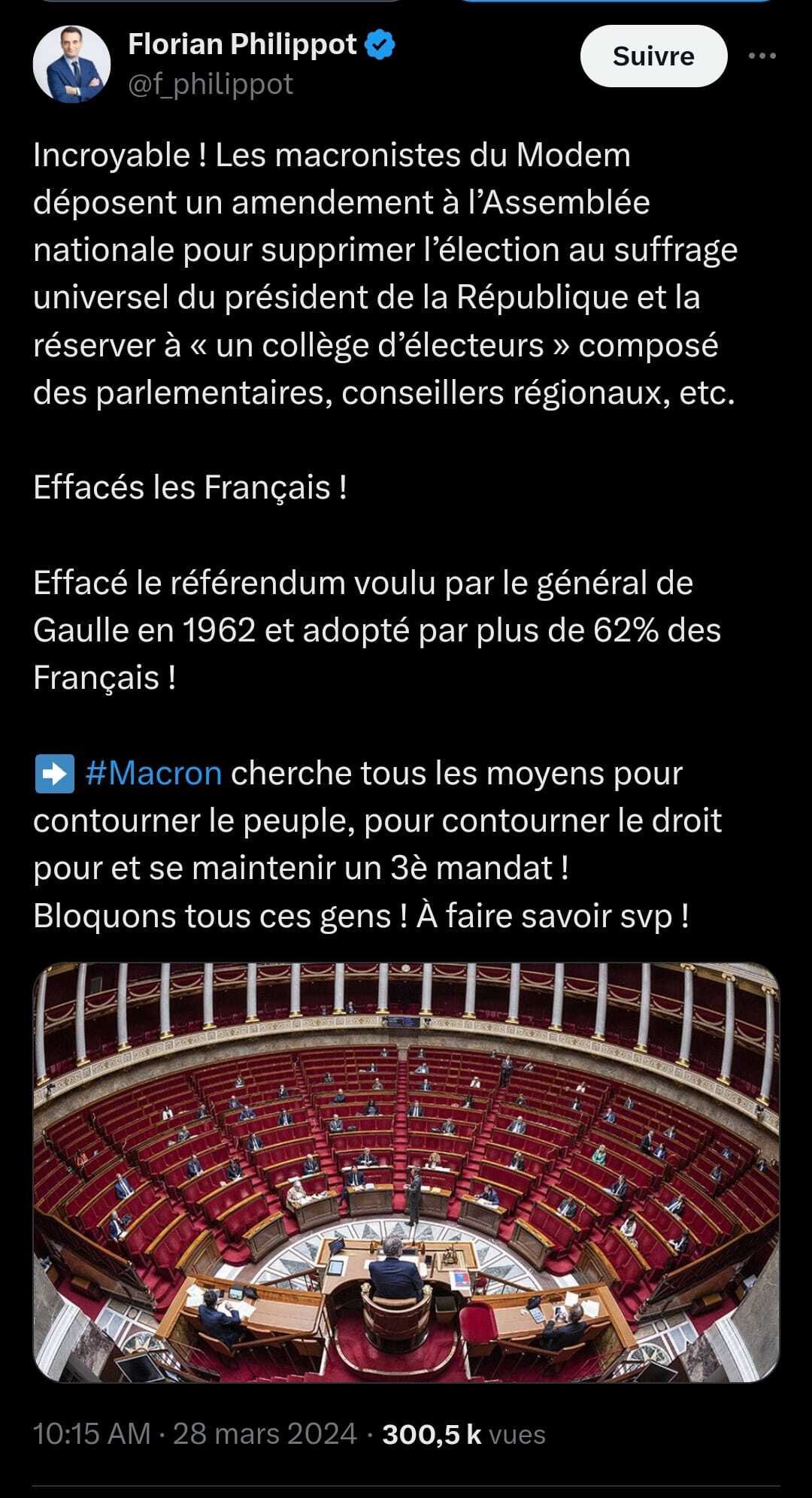This screenshot has height=1498, width=812.
Task: Open the #Macron hashtag link
Action: pos(153,773)
